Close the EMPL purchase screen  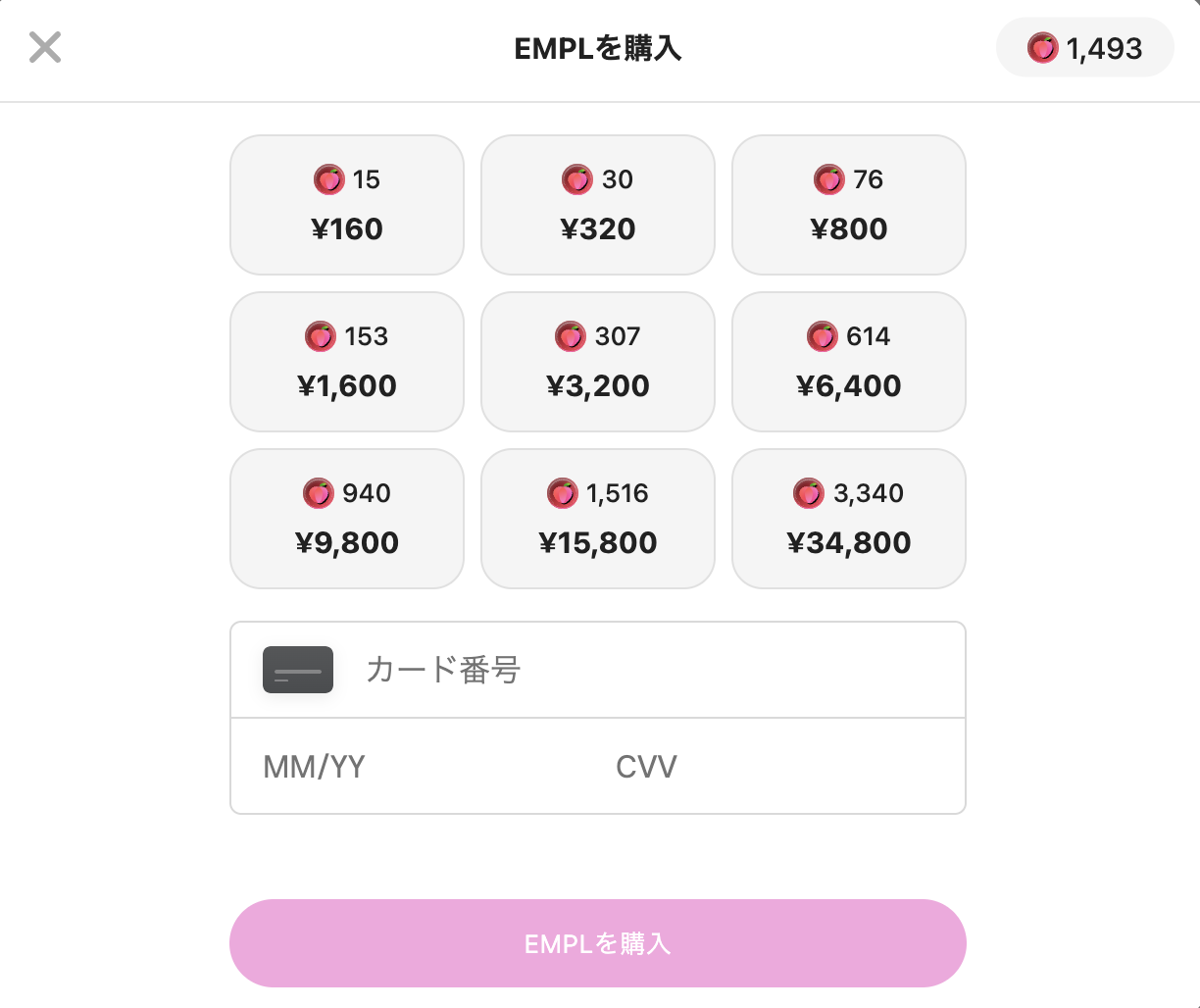coord(45,47)
